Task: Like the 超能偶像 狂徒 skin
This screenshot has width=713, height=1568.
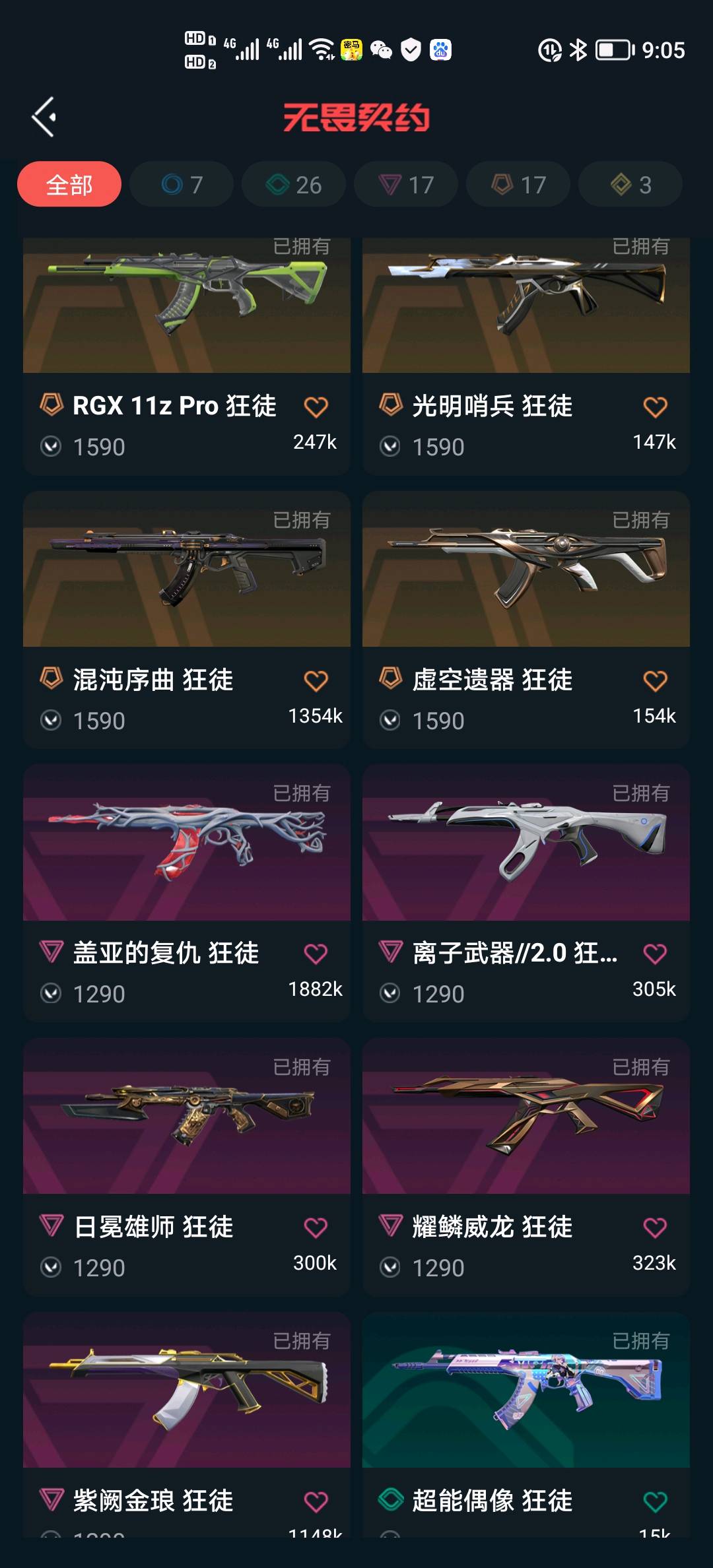Action: (655, 1502)
